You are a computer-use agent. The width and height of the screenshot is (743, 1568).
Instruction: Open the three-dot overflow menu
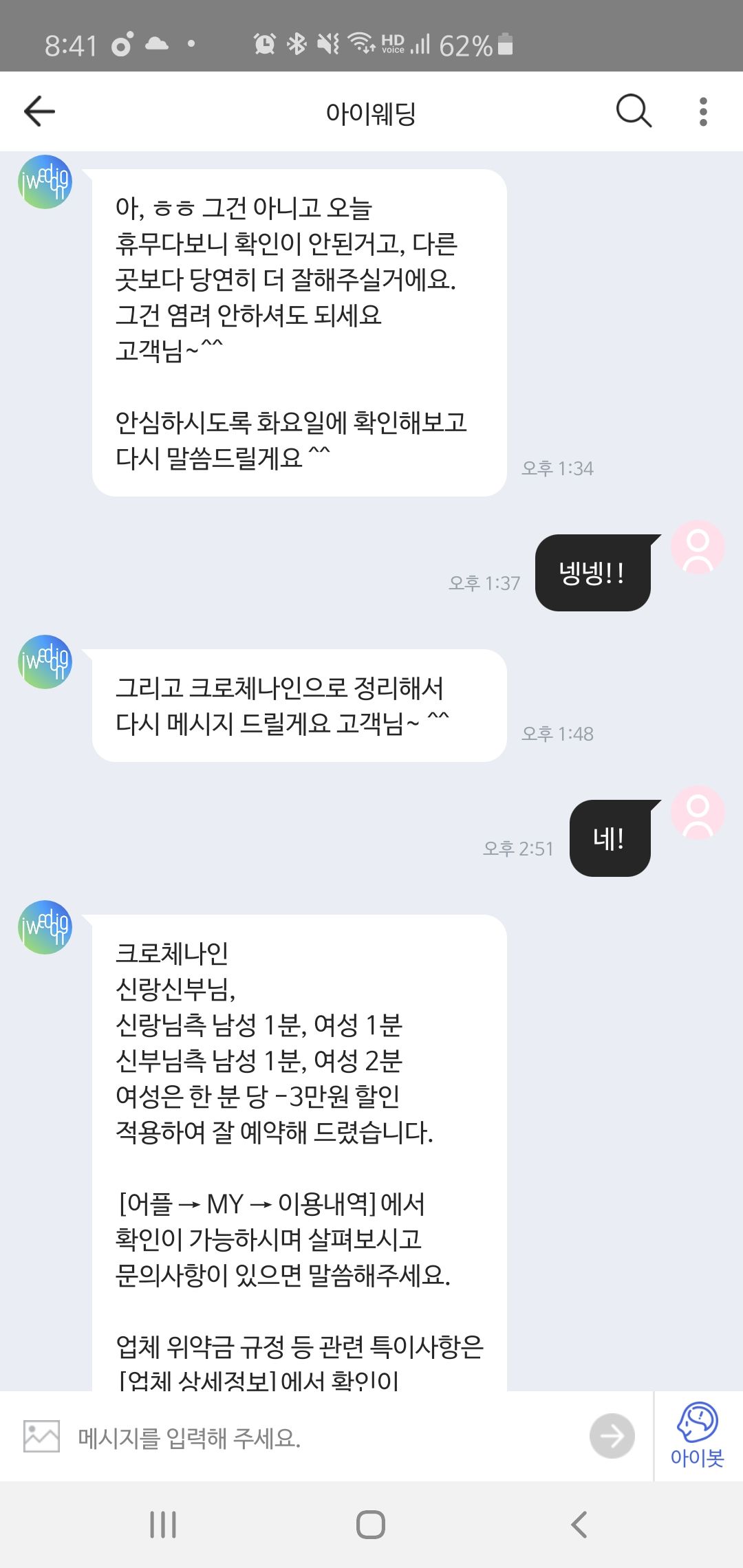[703, 111]
